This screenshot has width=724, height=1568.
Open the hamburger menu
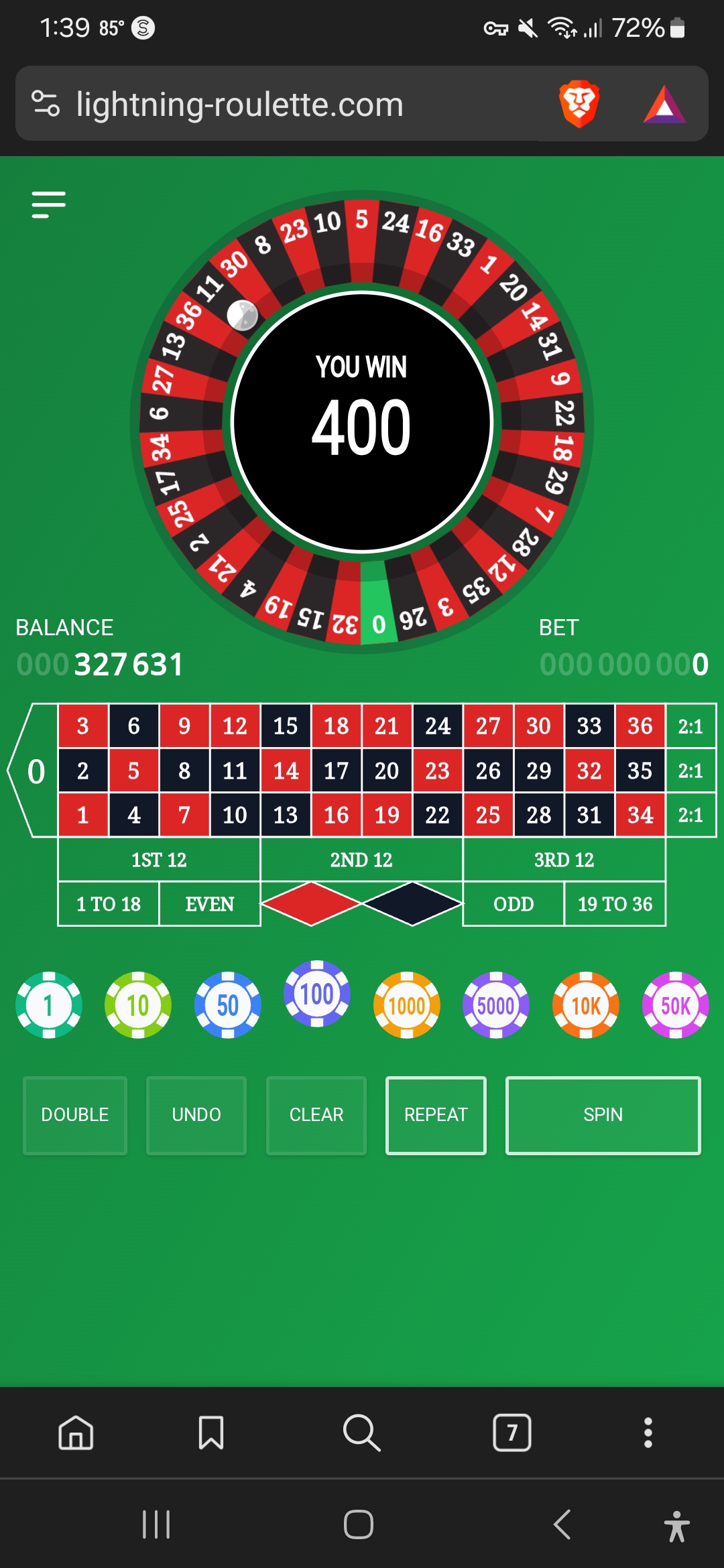49,204
